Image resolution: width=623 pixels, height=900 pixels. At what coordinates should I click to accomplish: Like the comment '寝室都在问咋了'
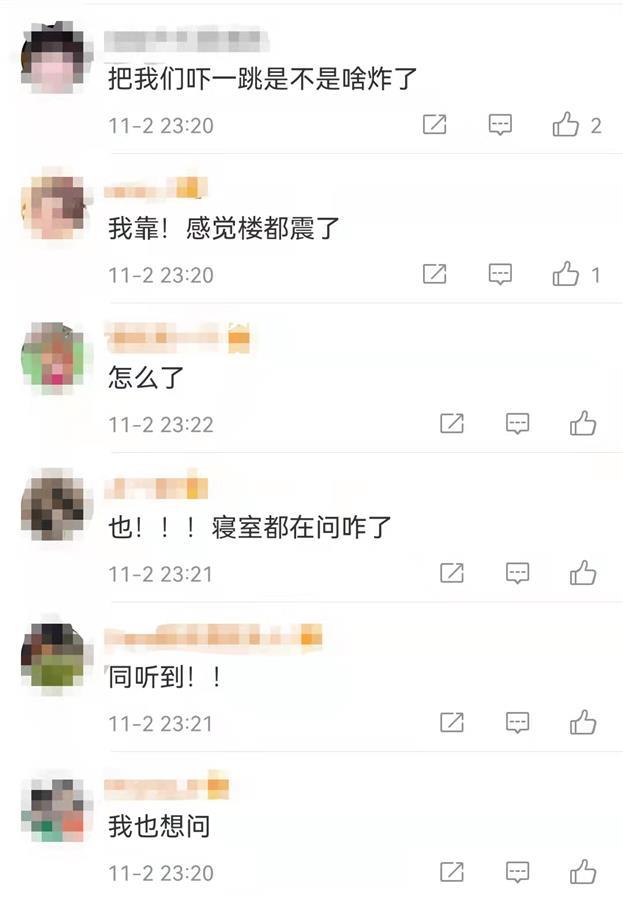583,573
